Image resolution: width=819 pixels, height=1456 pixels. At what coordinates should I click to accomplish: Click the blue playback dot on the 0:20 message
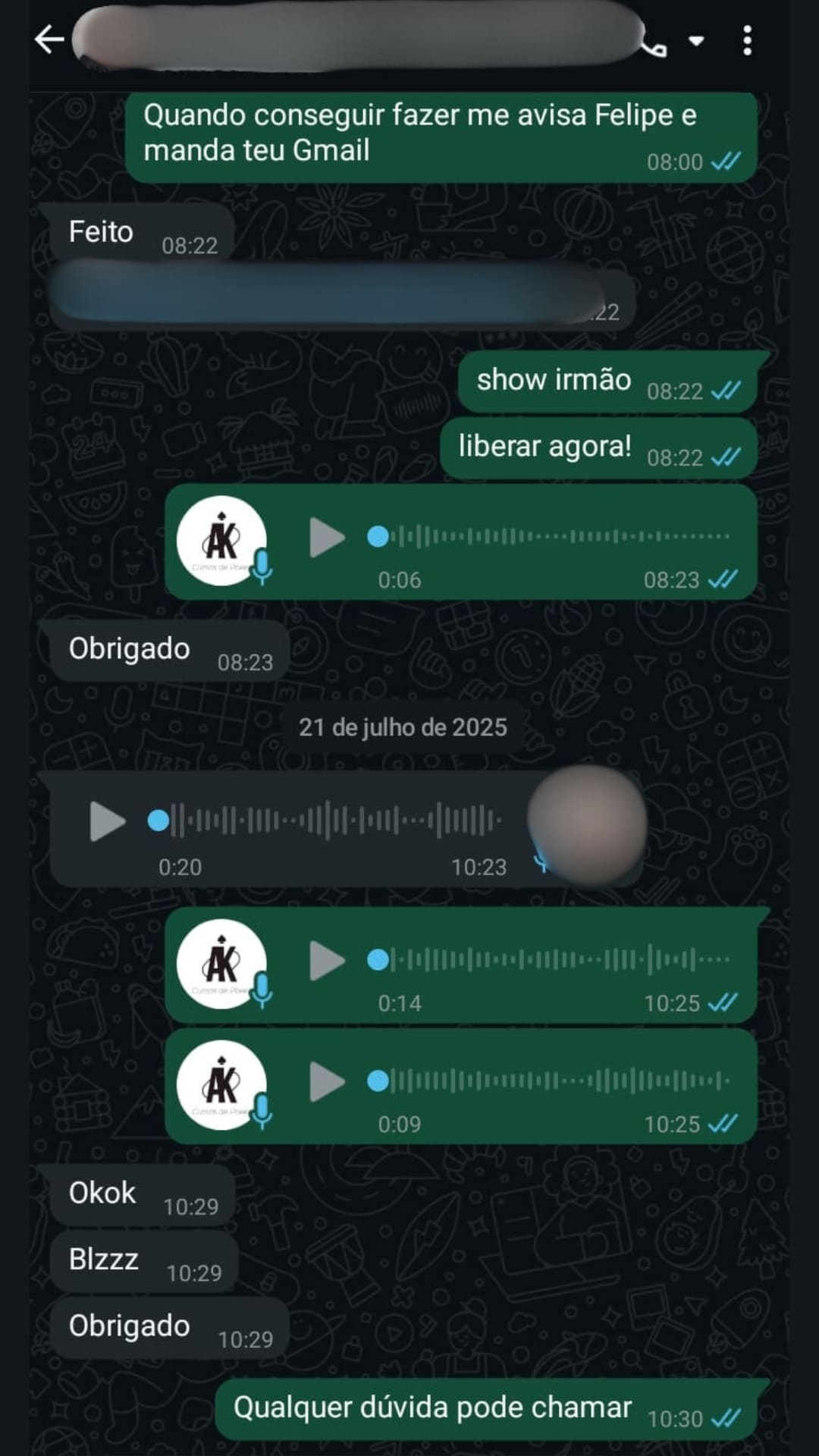pos(157,821)
